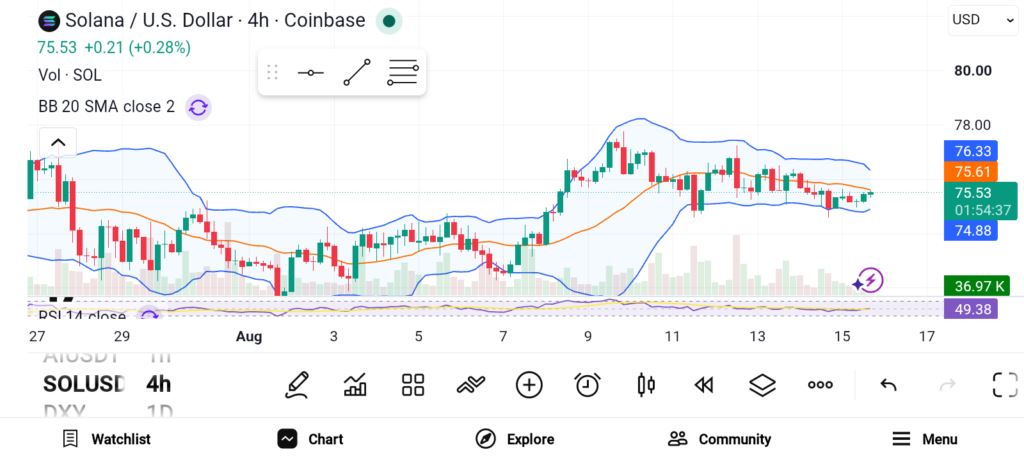Undo the last chart action
Viewport: 1024px width, 461px height.
tap(888, 385)
